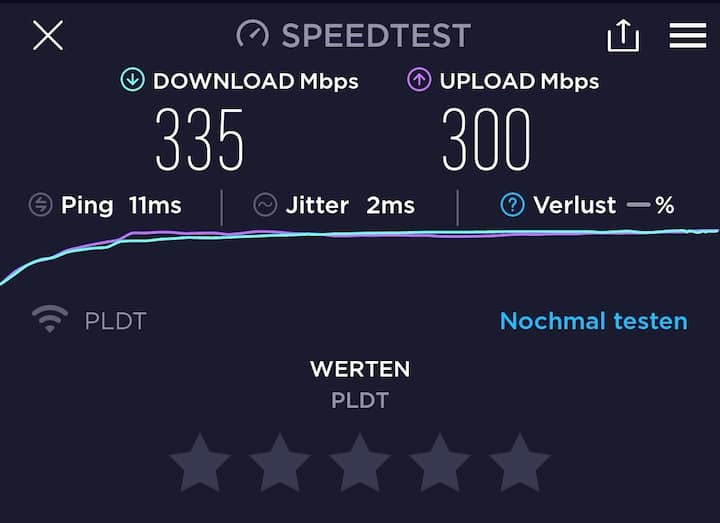The width and height of the screenshot is (720, 523).
Task: Open the hamburger menu
Action: click(x=687, y=36)
